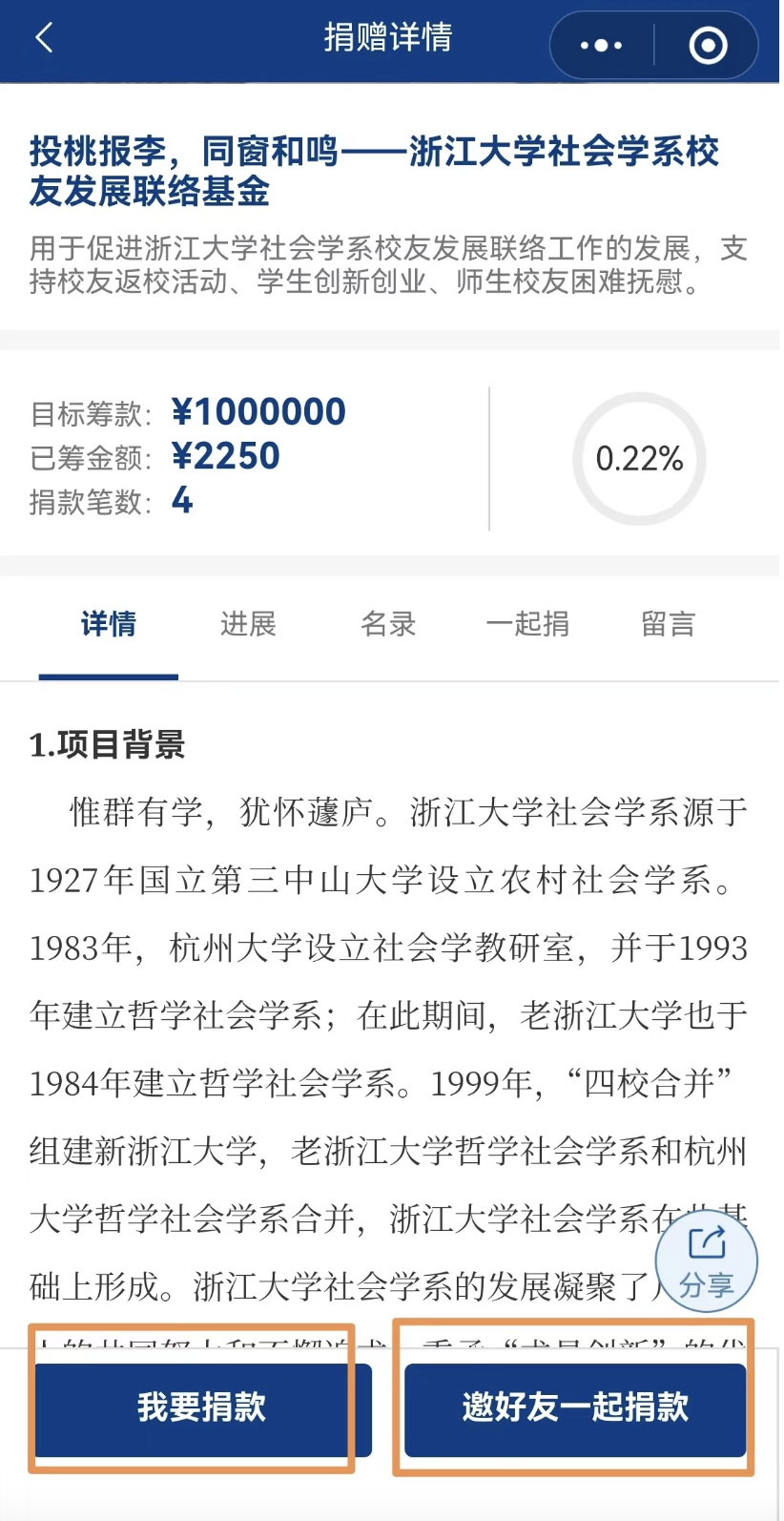View the 留言 tab
This screenshot has width=784, height=1521.
pos(668,624)
